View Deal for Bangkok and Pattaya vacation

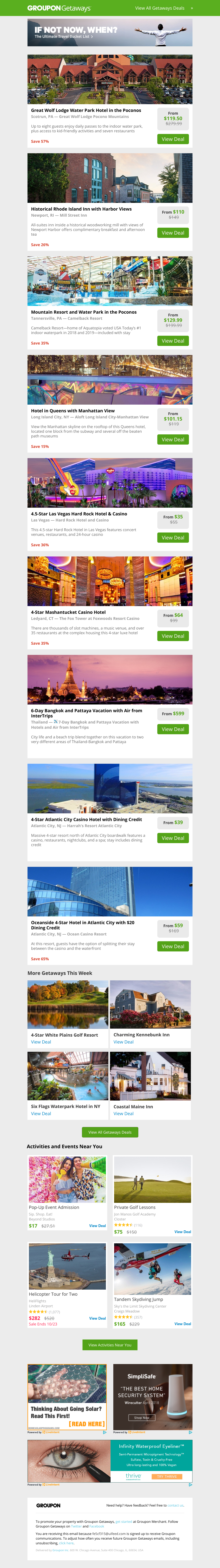click(173, 729)
